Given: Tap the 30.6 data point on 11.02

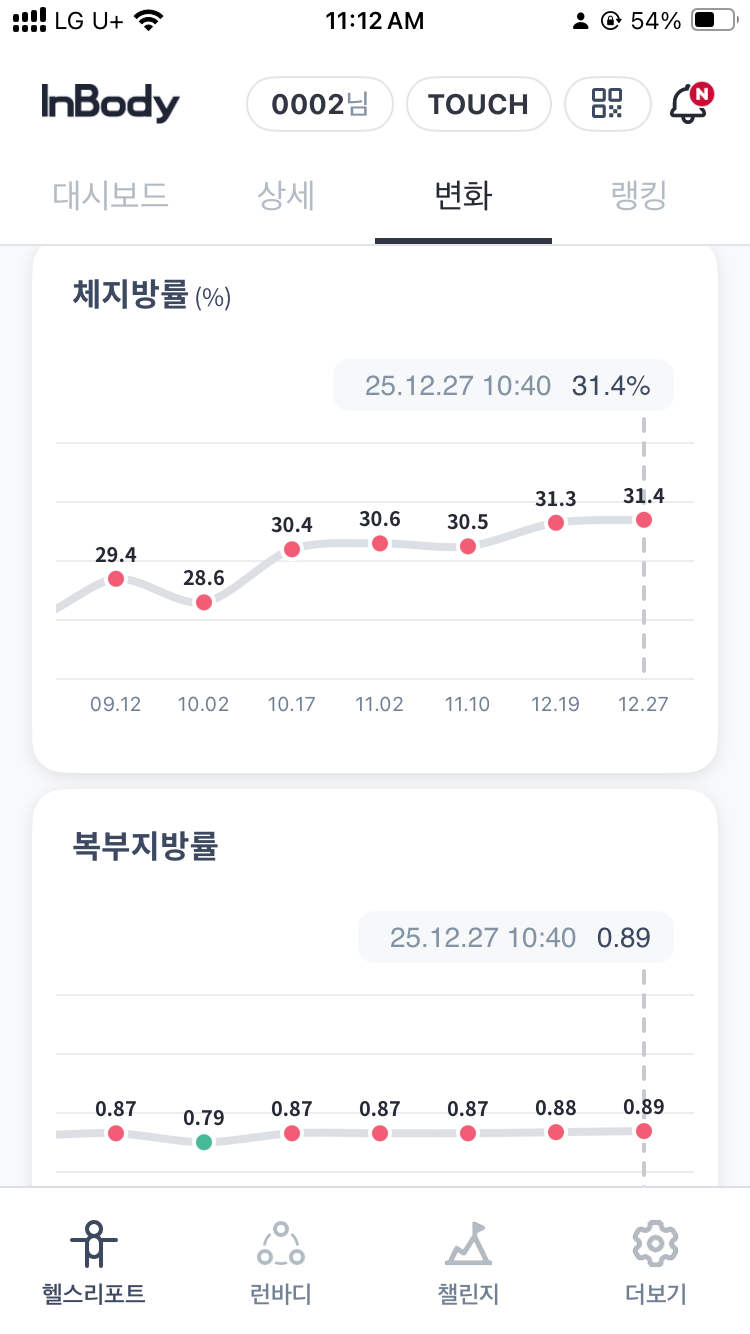Looking at the screenshot, I should (380, 543).
